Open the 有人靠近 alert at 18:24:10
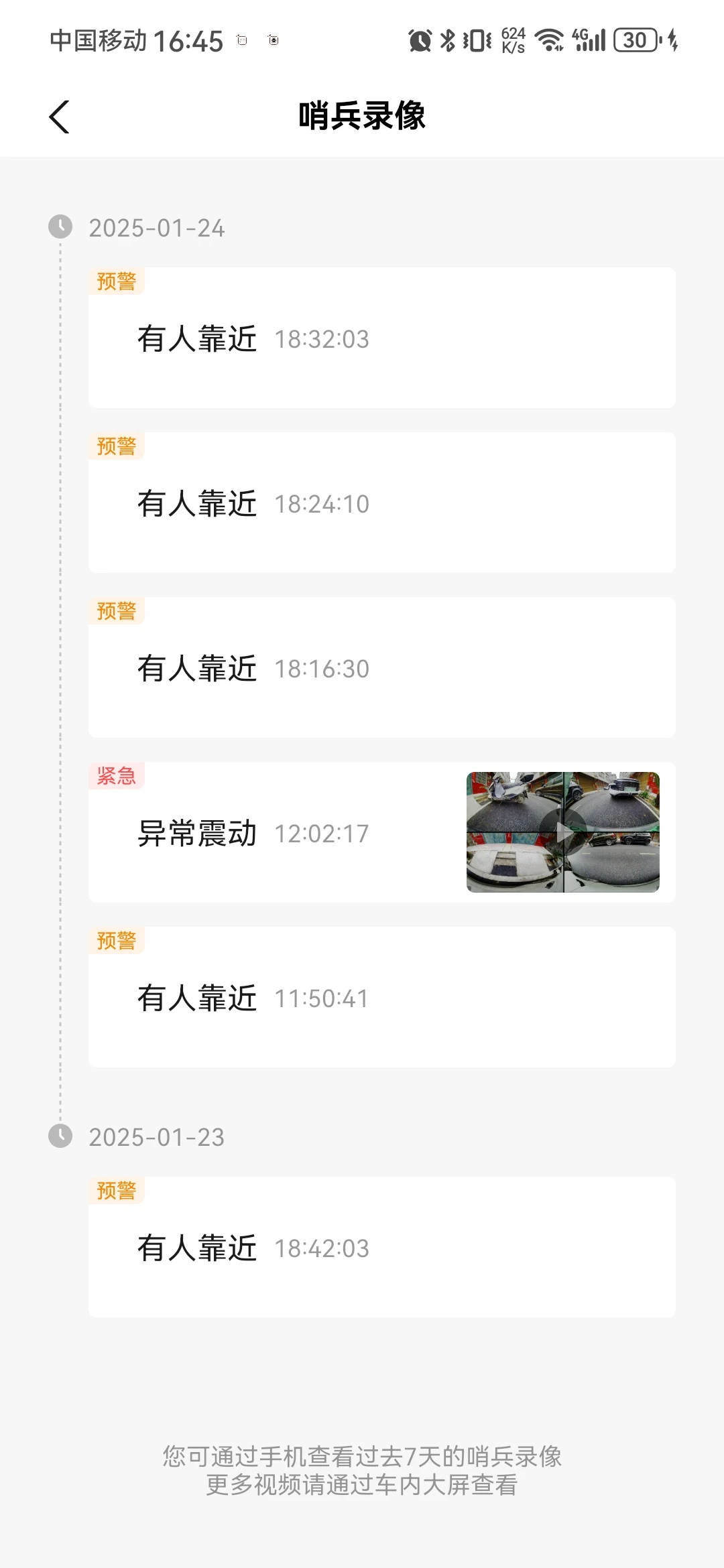This screenshot has height=1568, width=724. tap(381, 503)
